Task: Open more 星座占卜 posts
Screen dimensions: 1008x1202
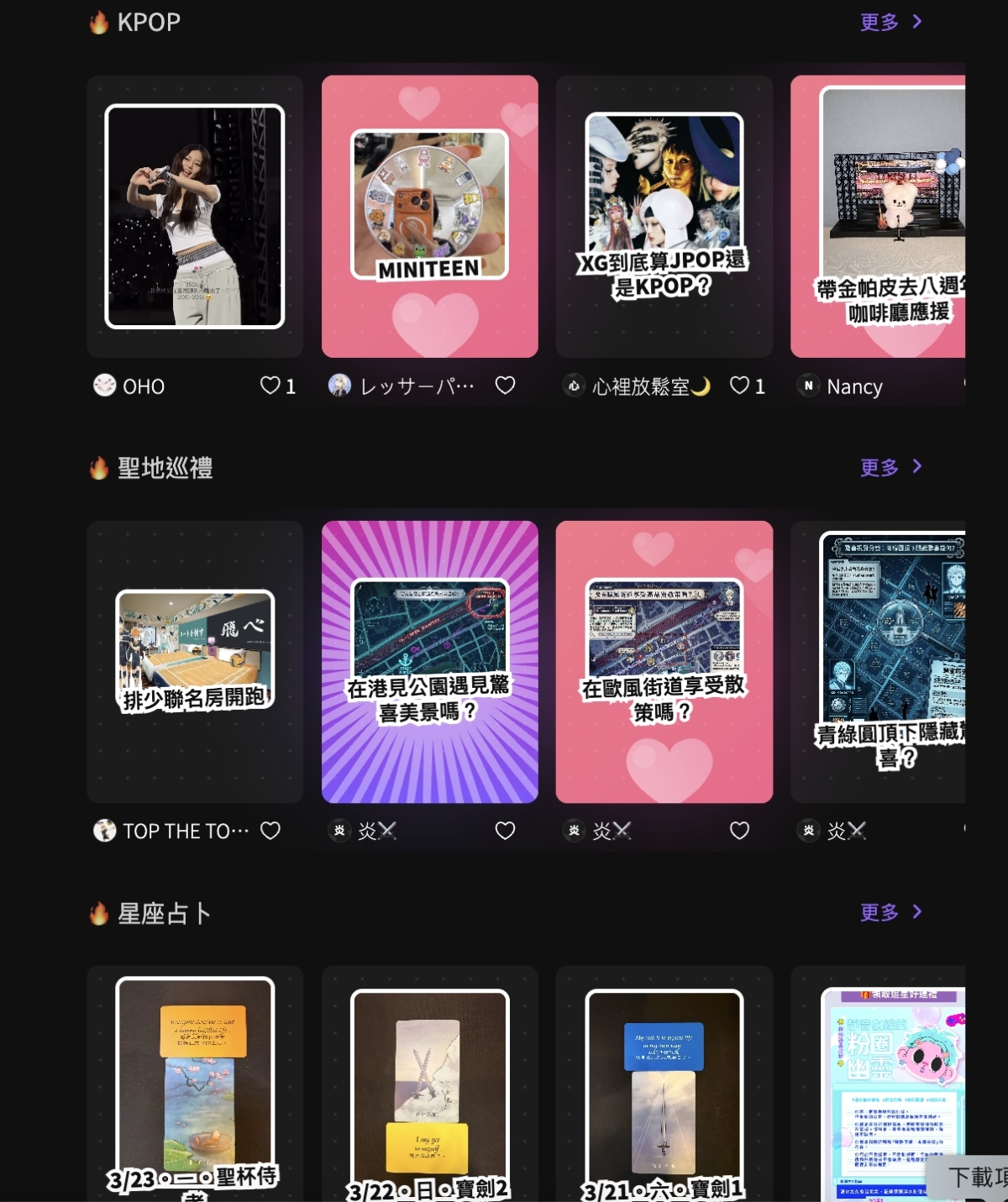Action: (x=890, y=912)
